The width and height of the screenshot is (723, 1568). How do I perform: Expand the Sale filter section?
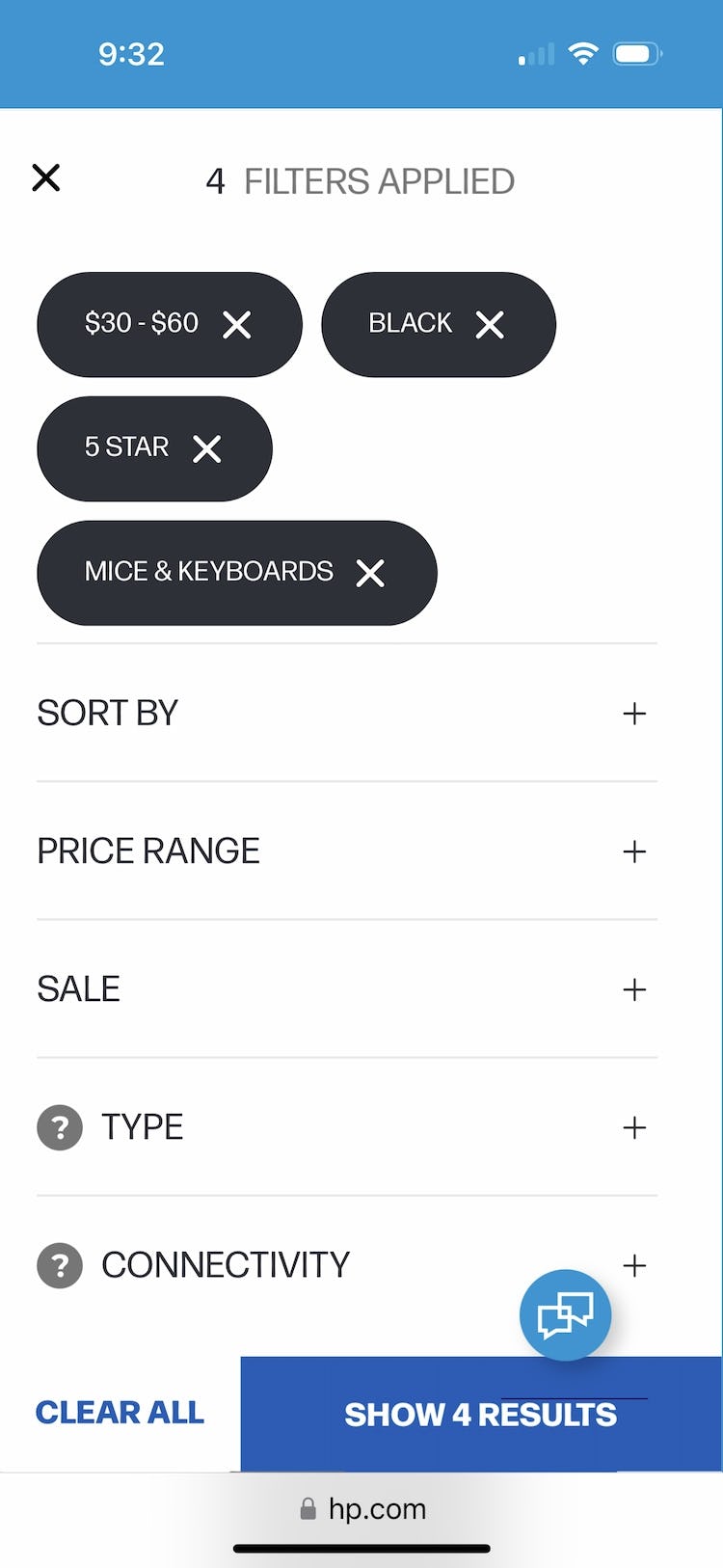coord(634,989)
